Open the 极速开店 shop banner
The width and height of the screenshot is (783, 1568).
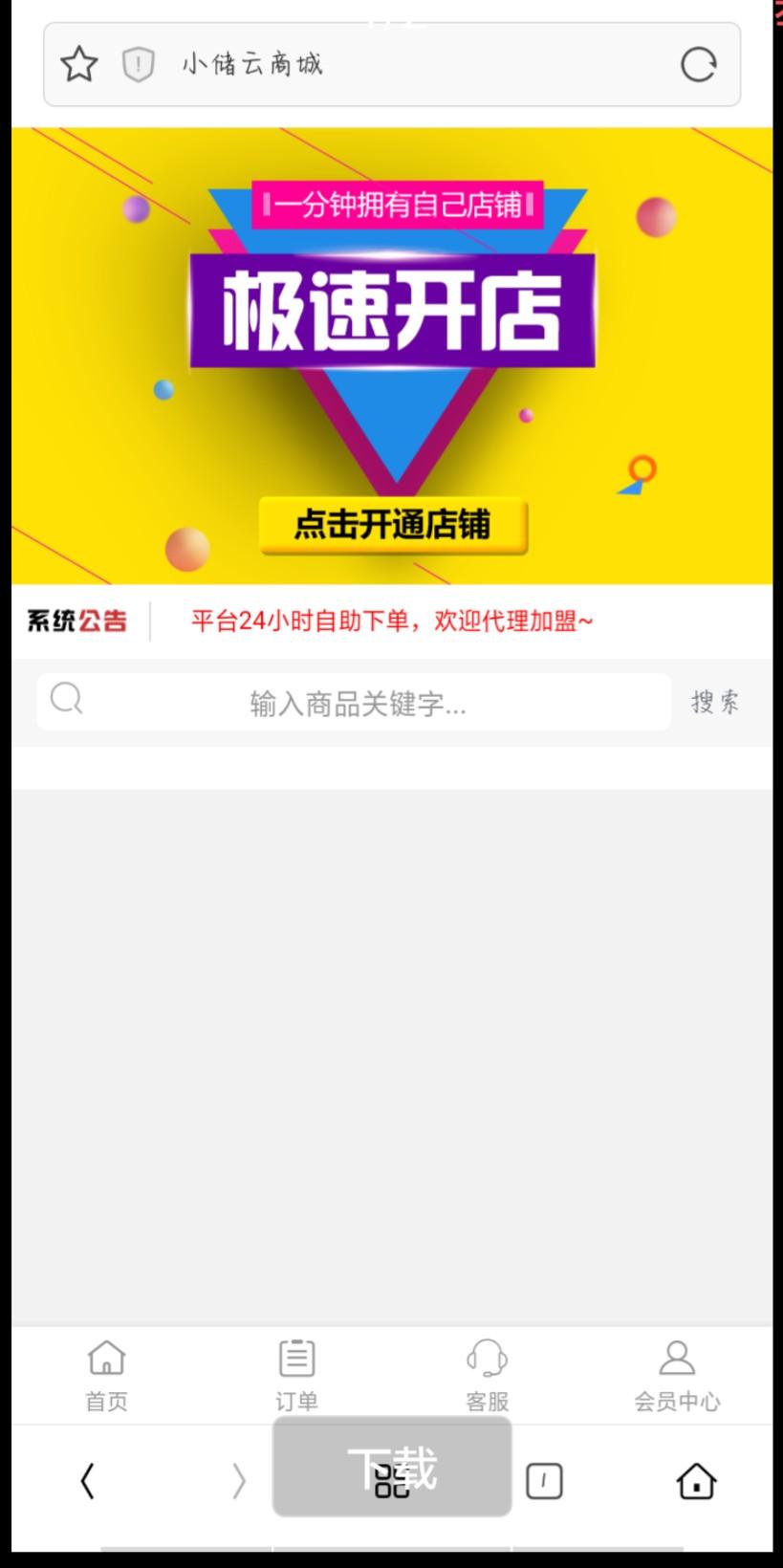[392, 356]
